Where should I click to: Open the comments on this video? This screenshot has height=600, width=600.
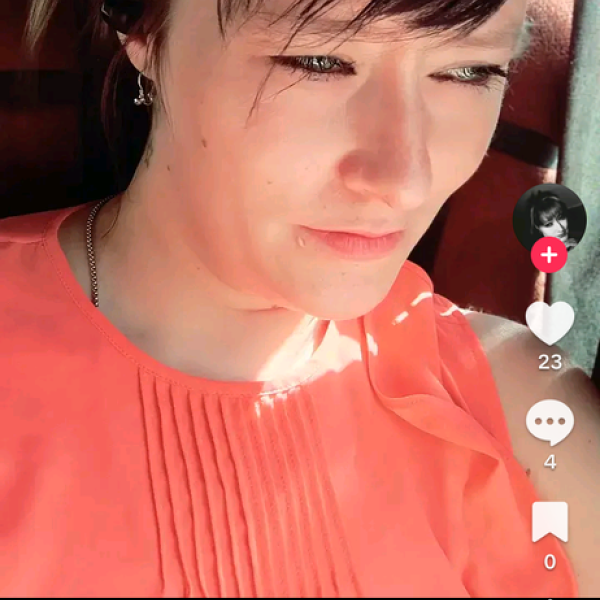[550, 423]
